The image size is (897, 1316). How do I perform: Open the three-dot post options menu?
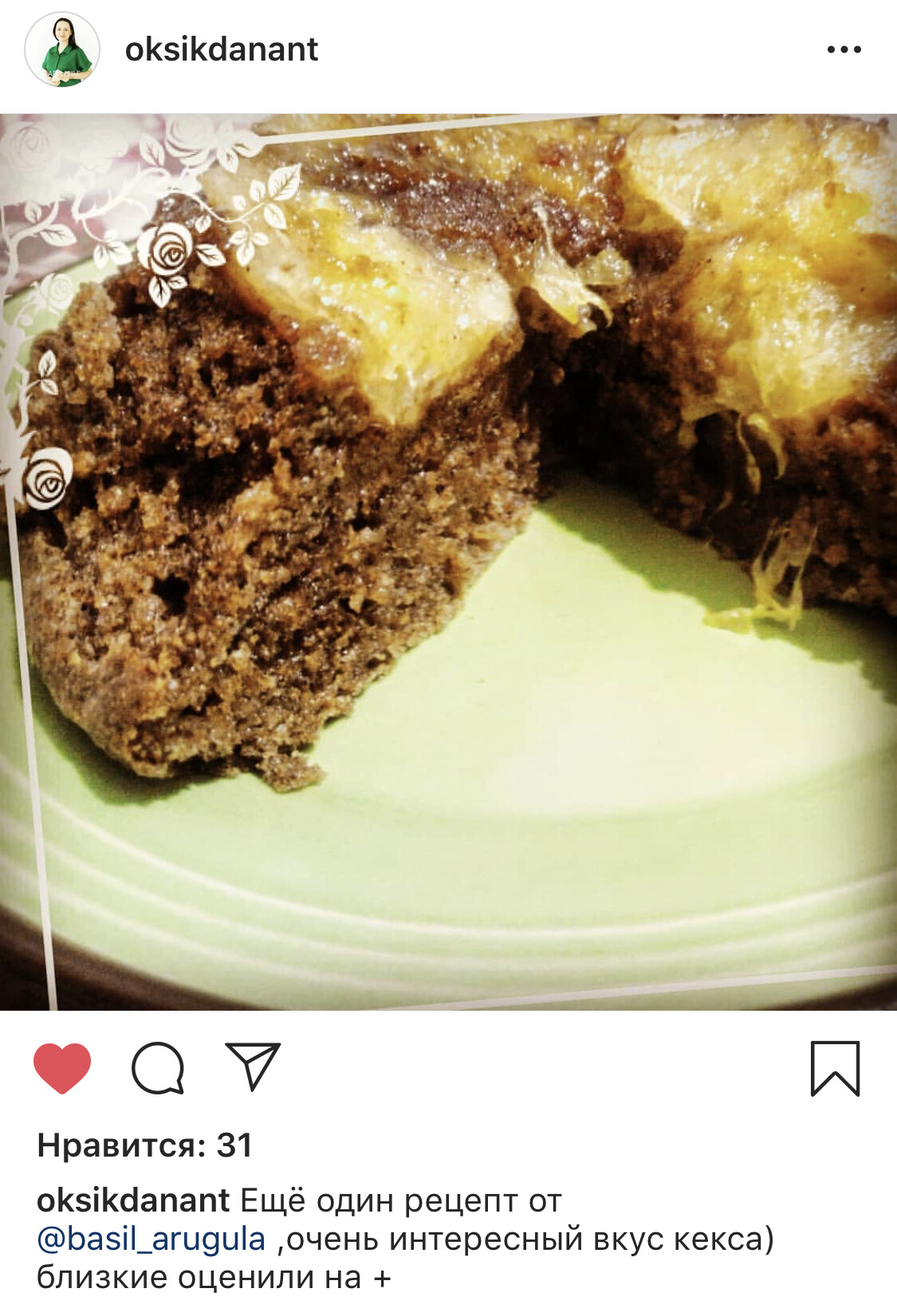[844, 49]
